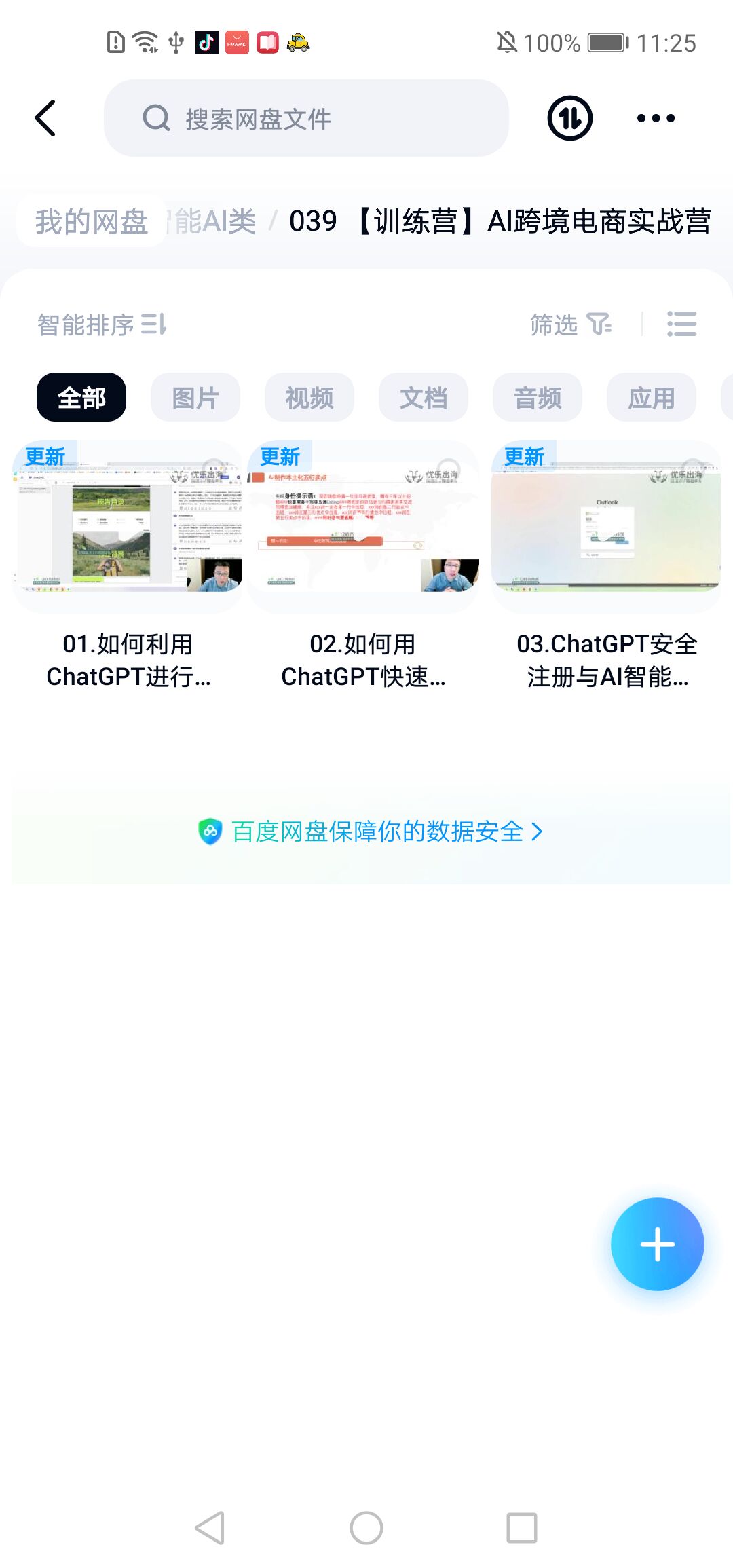Image resolution: width=733 pixels, height=1568 pixels.
Task: Show only 音频 files
Action: click(538, 397)
